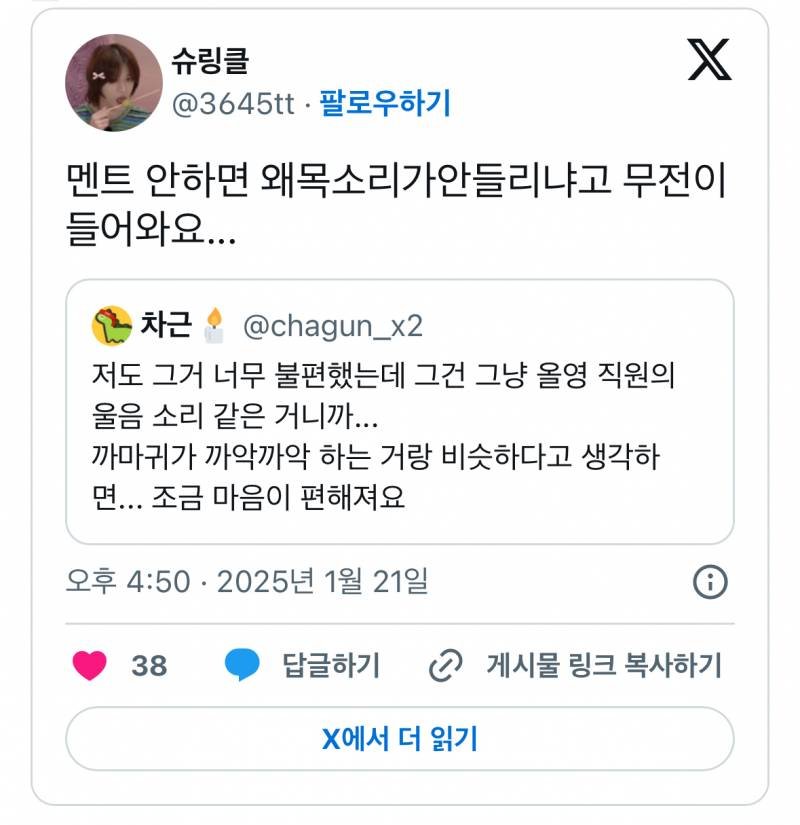The image size is (800, 825).
Task: Like this post with the heart
Action: pos(90,665)
